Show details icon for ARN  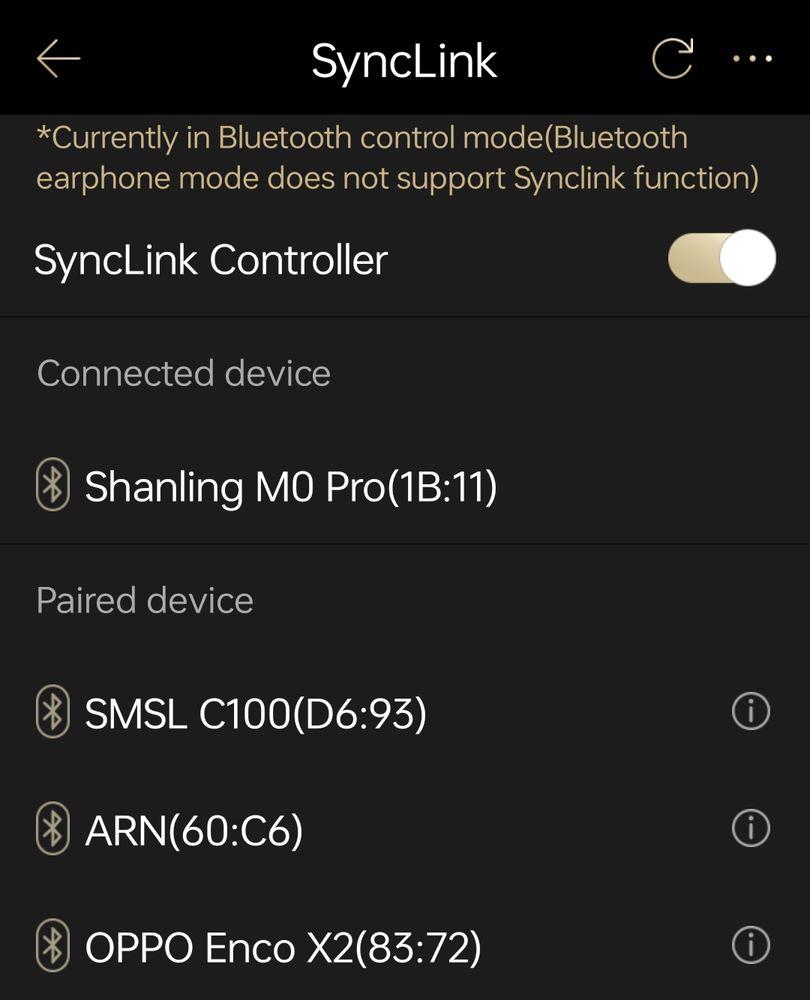coord(751,829)
